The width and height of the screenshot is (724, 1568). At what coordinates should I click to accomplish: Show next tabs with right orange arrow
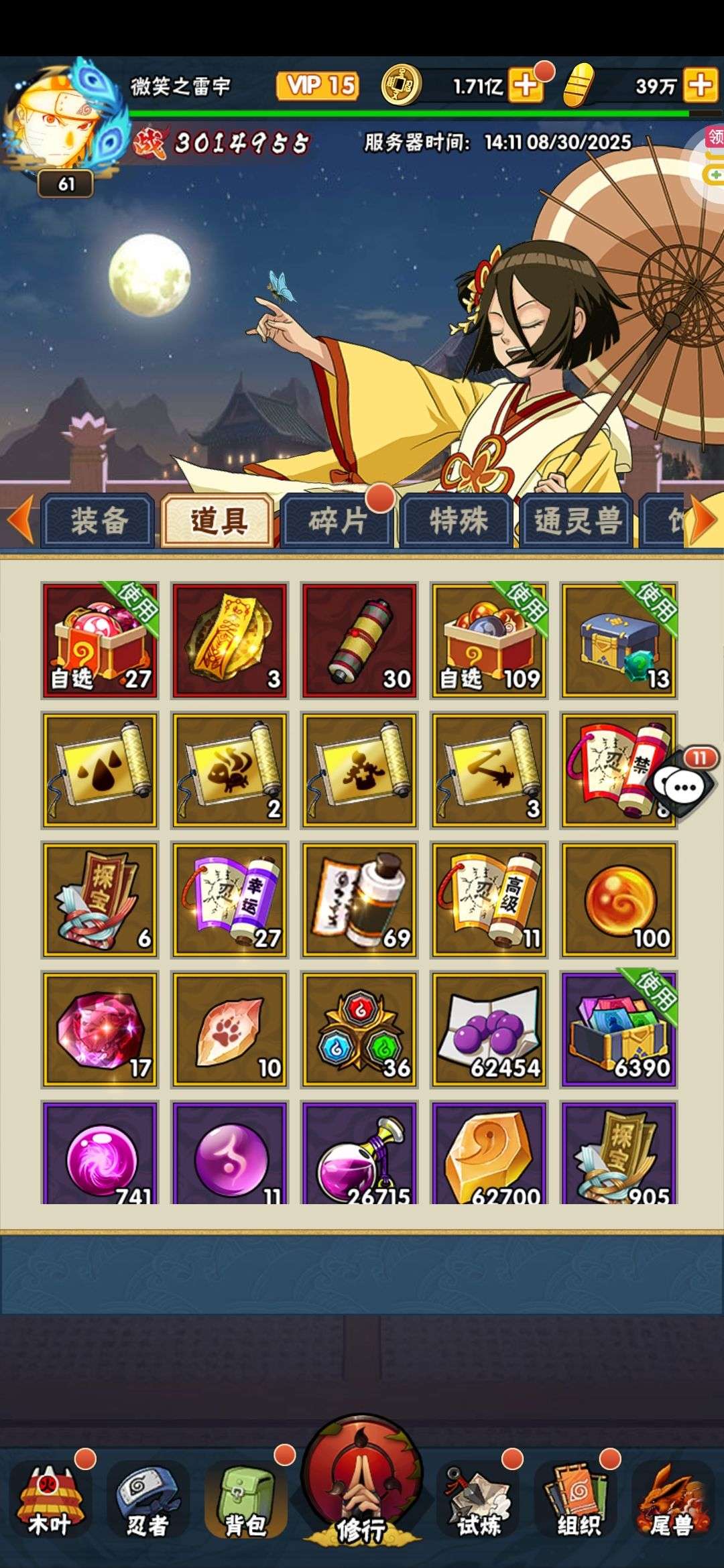(x=704, y=519)
